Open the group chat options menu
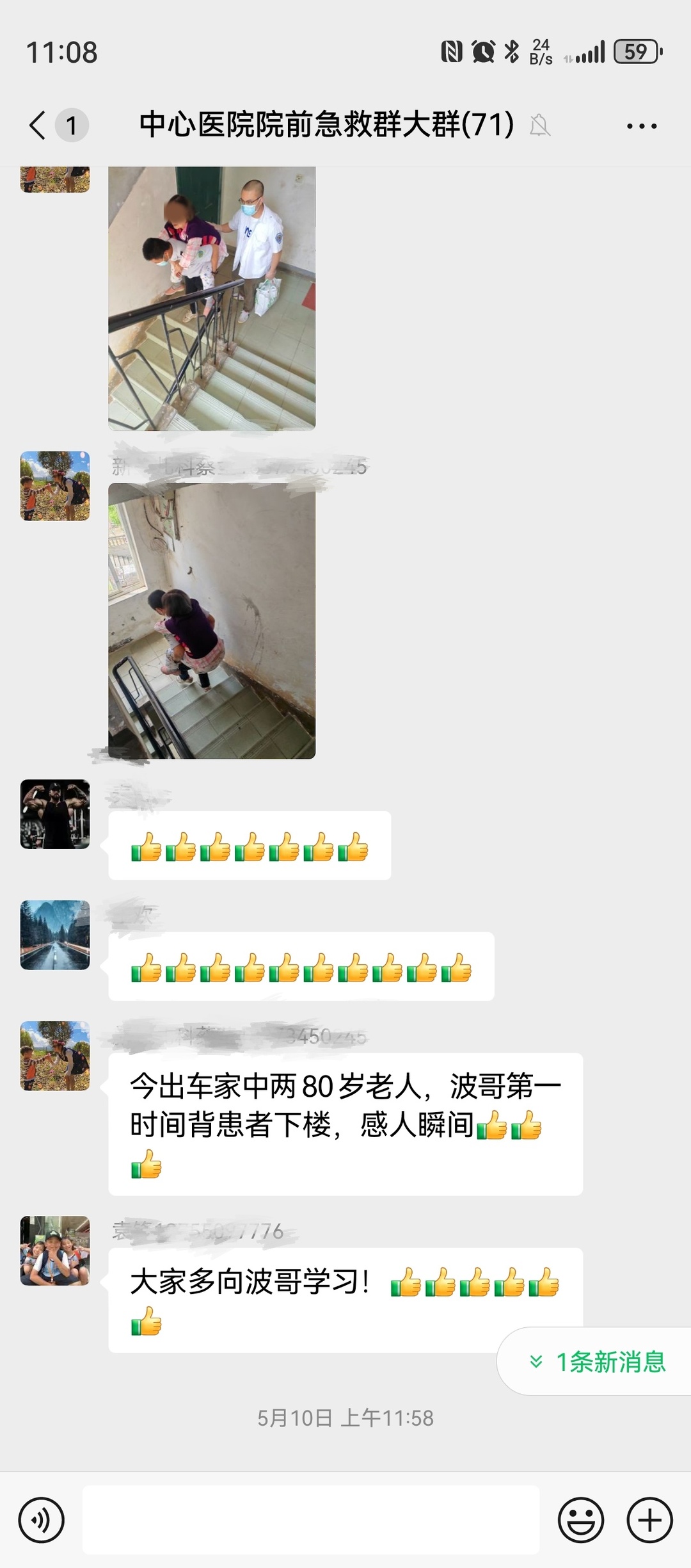 pyautogui.click(x=641, y=126)
